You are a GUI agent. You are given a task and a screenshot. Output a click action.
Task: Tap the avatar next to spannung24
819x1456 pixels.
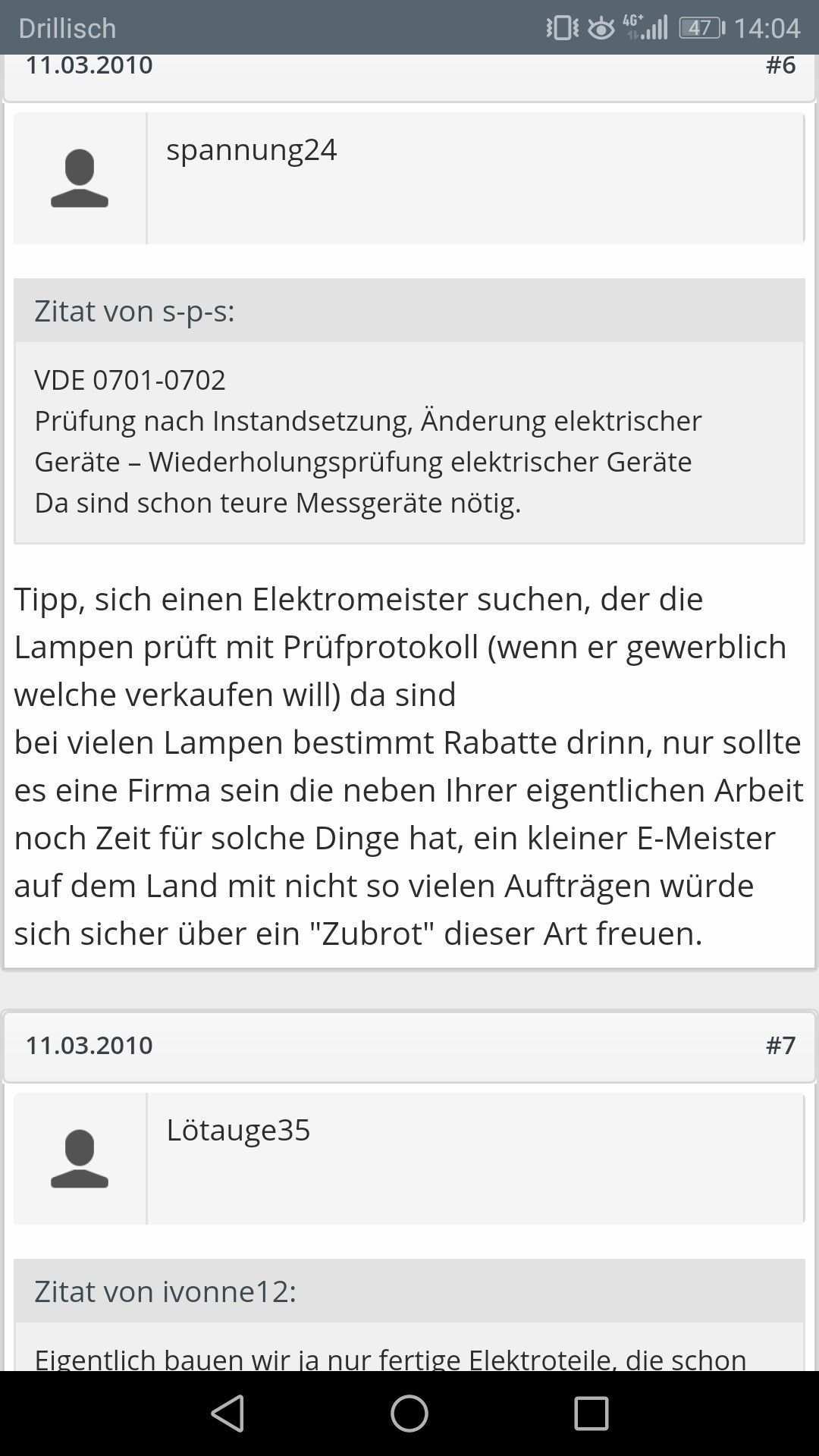pyautogui.click(x=80, y=179)
